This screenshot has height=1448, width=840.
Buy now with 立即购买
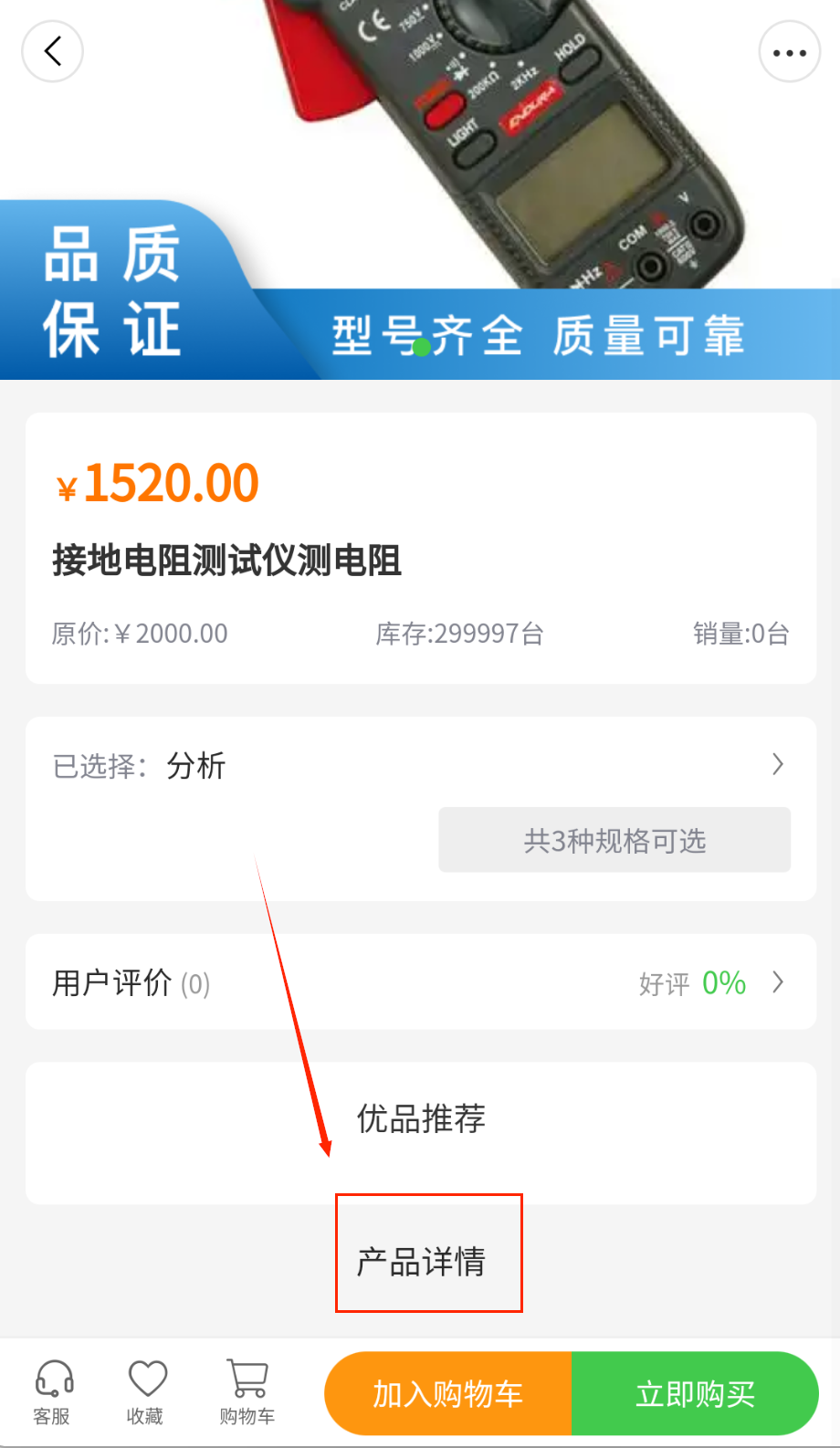pyautogui.click(x=694, y=1393)
